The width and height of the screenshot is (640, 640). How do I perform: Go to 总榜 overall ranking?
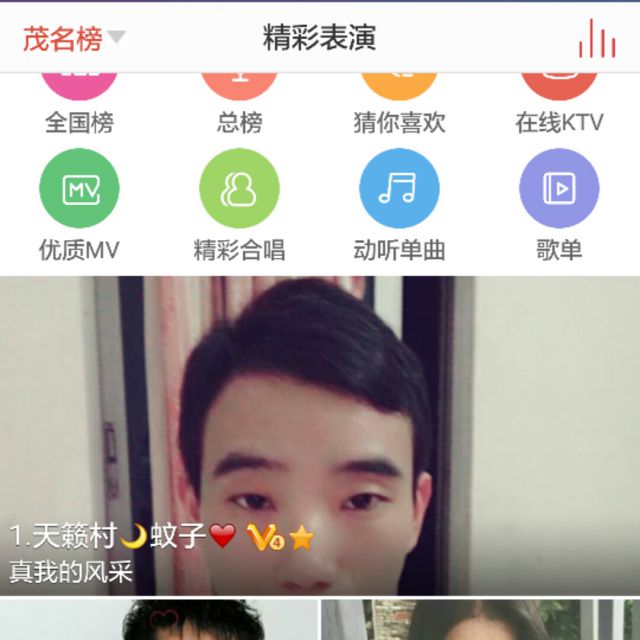click(x=239, y=105)
